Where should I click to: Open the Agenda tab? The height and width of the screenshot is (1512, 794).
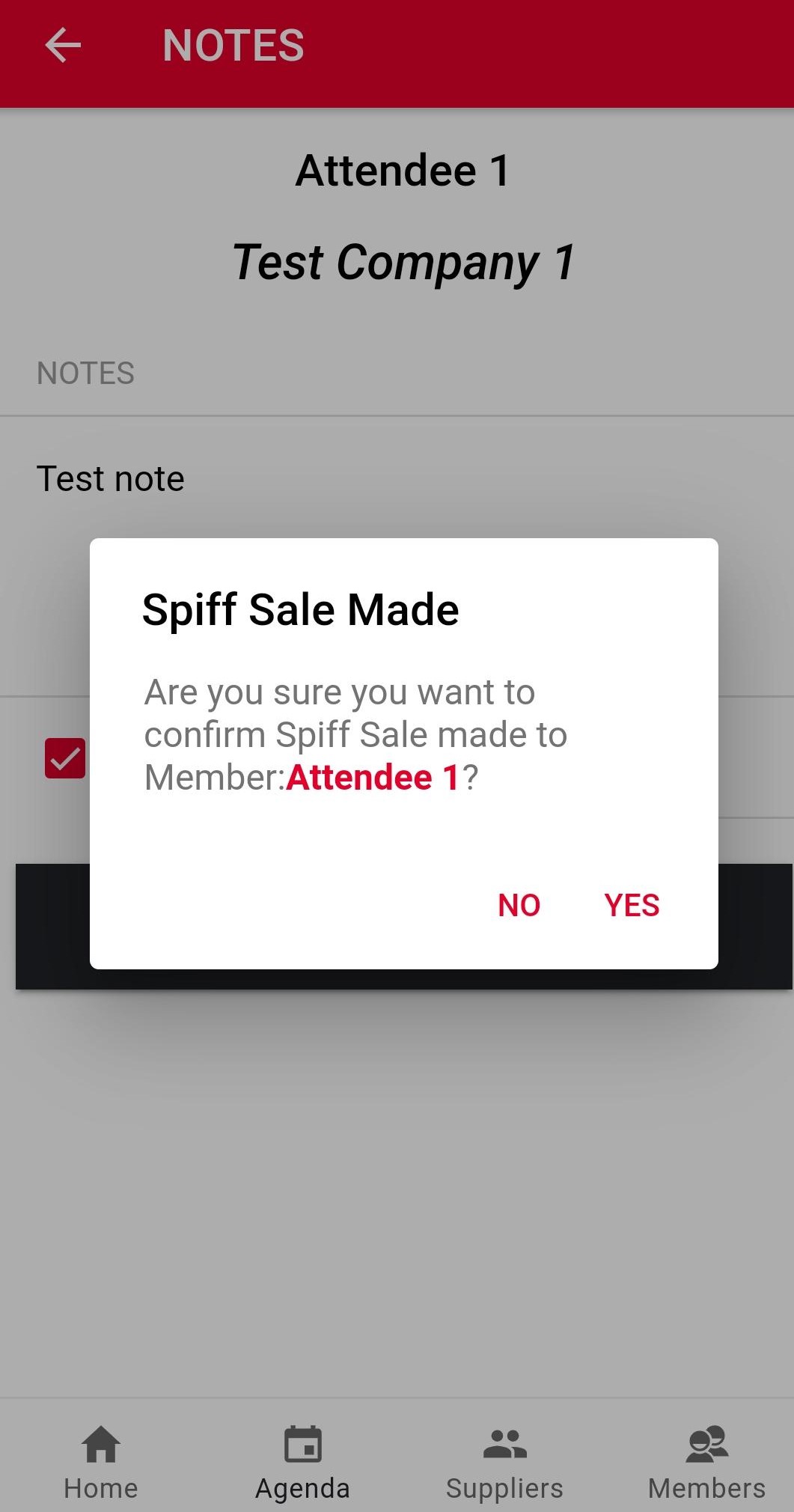302,1462
